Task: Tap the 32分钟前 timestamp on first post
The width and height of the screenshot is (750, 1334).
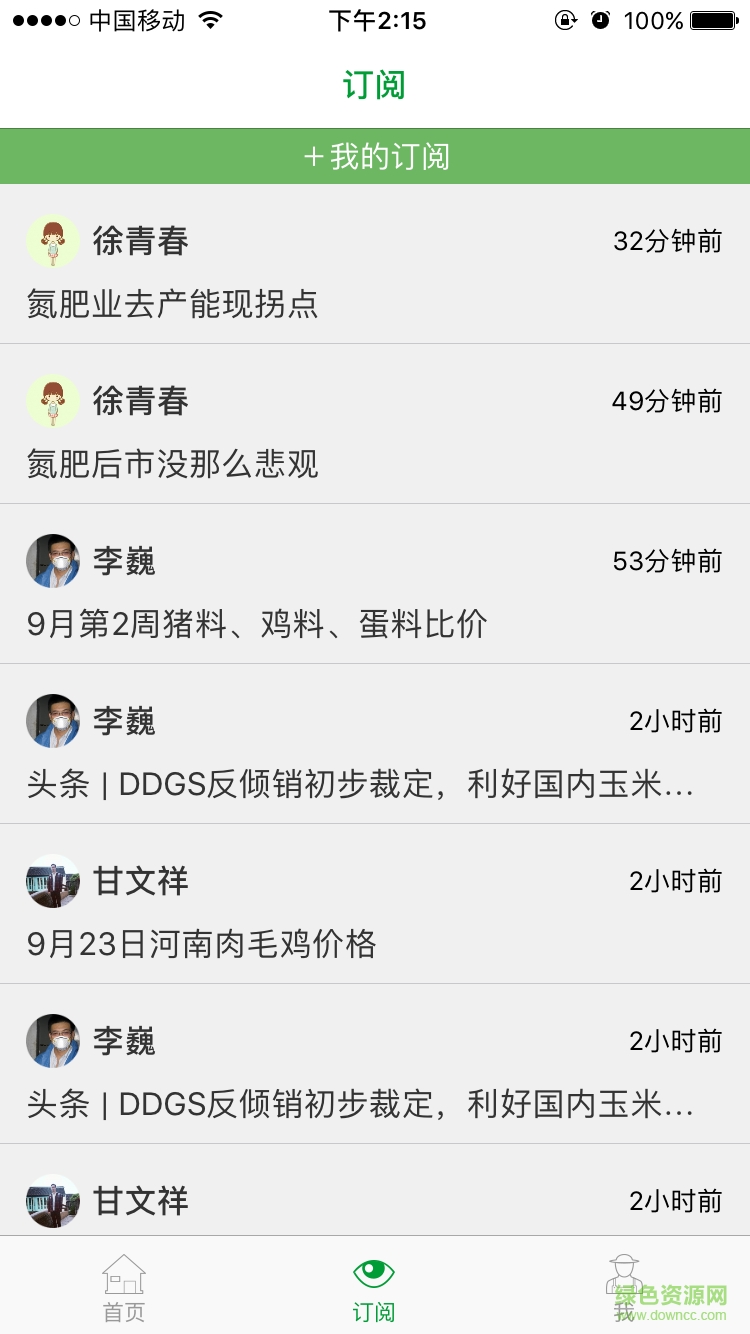Action: point(666,240)
